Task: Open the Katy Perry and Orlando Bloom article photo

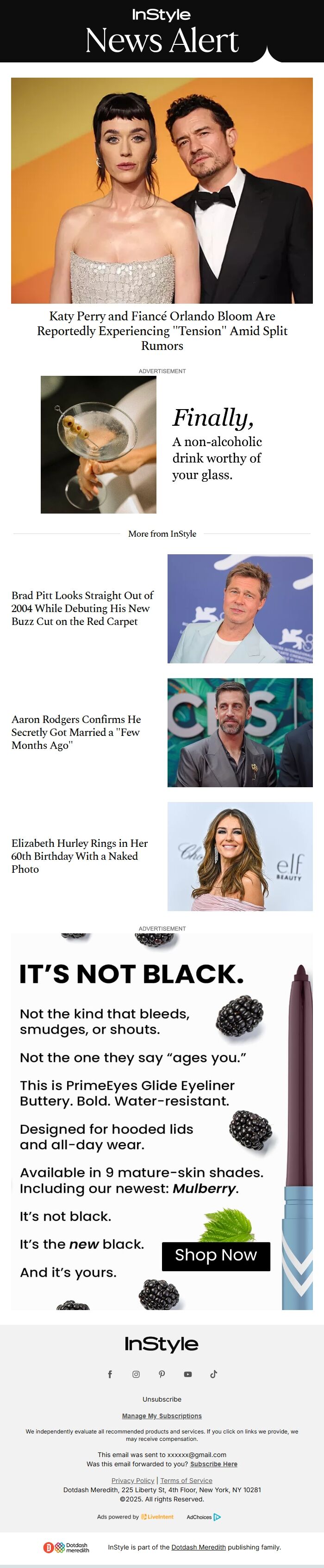Action: click(162, 190)
